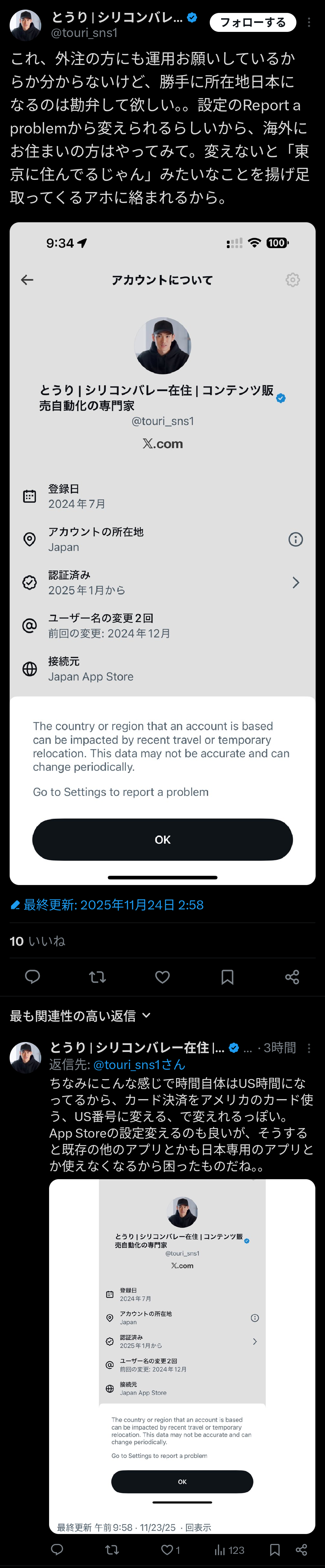Open the screenshot image attached to the reply
Viewport: 325px width, 1568px height.
click(x=182, y=1355)
